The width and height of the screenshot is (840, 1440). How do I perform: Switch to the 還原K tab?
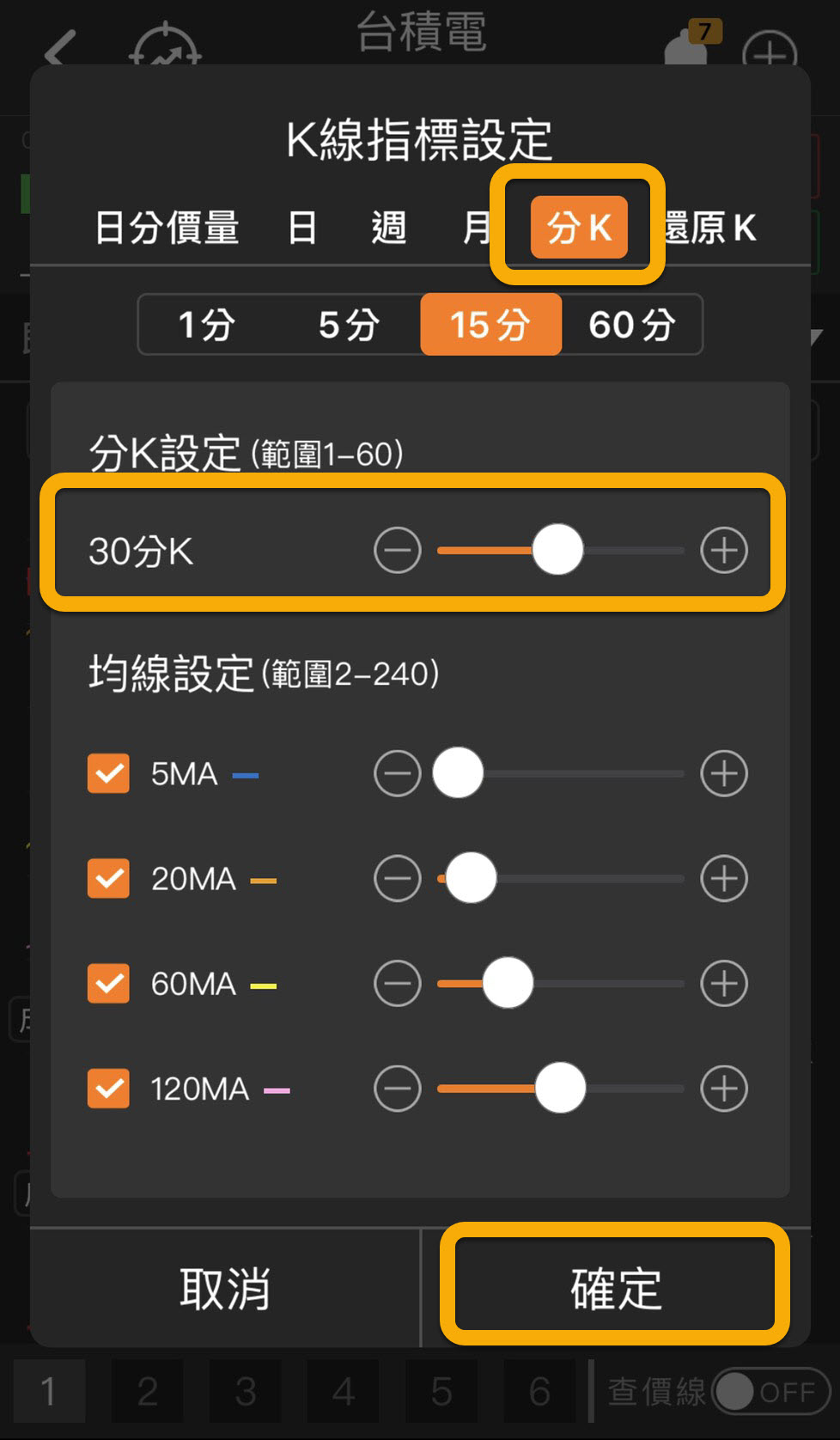tap(712, 228)
